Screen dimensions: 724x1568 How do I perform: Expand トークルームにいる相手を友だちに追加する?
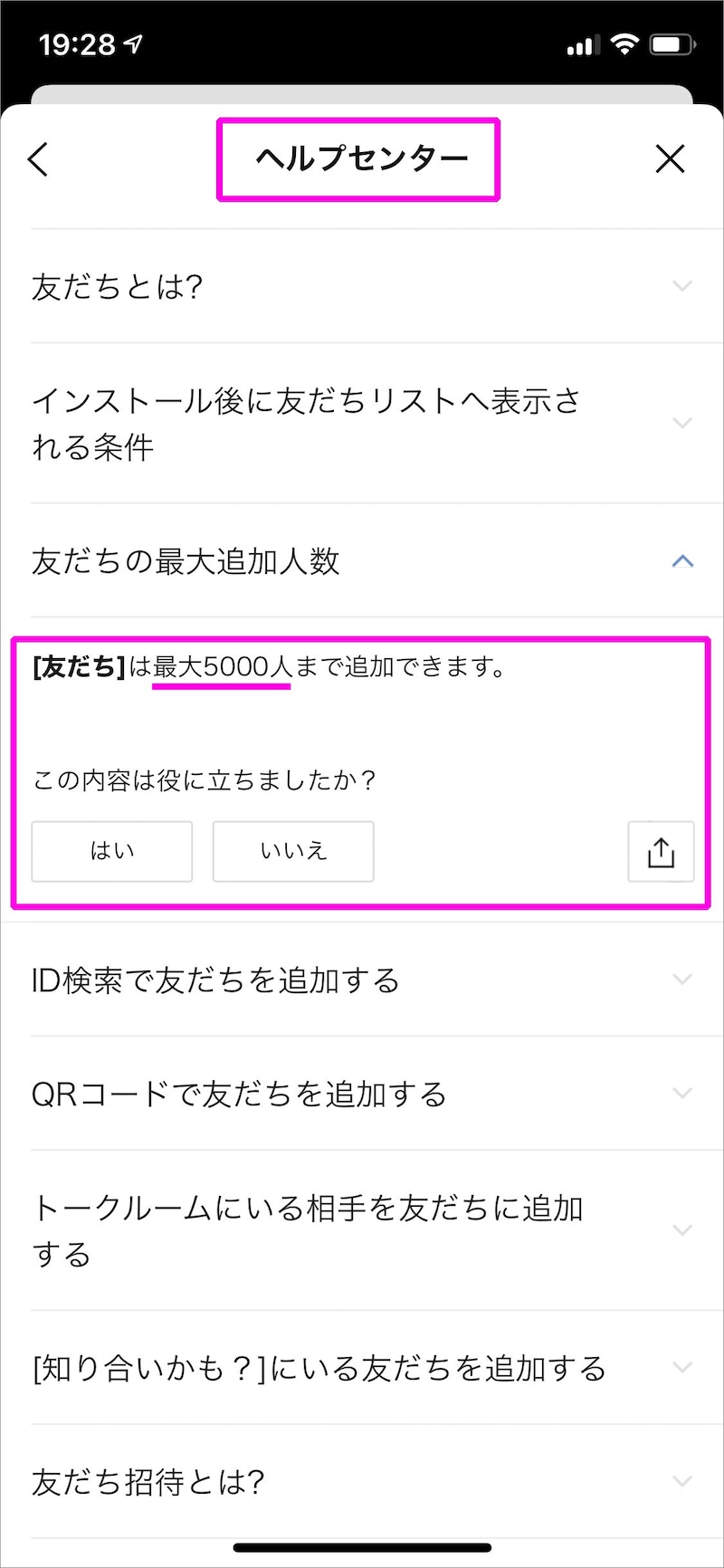(x=362, y=1229)
